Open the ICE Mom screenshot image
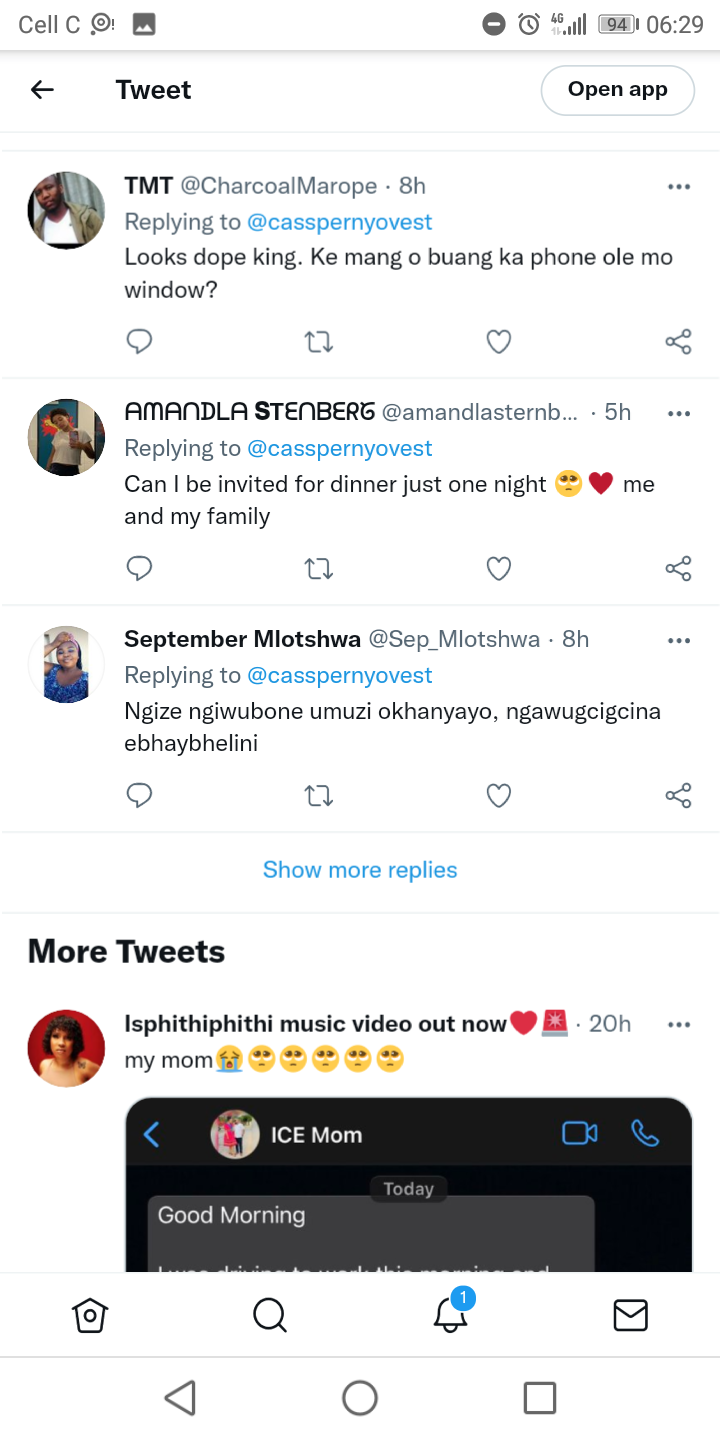 pos(408,1184)
